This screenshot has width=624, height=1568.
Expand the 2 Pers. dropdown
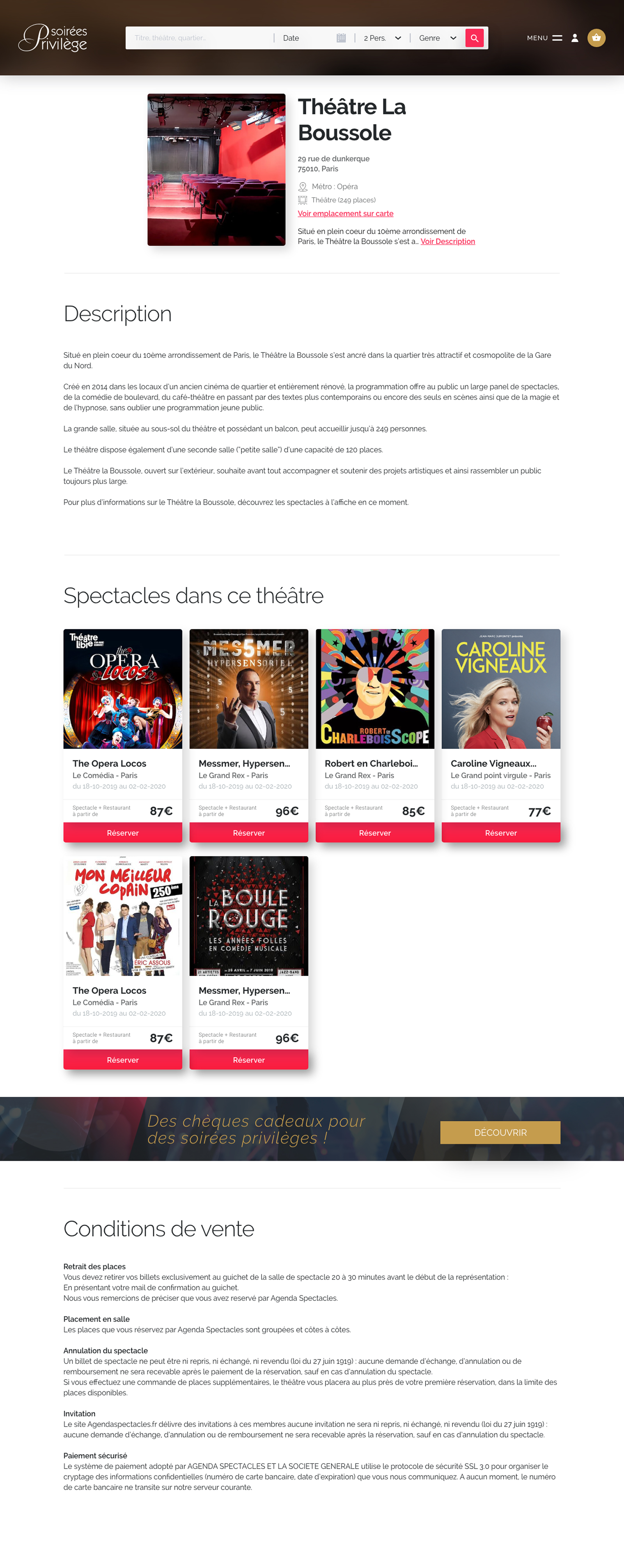(x=382, y=38)
